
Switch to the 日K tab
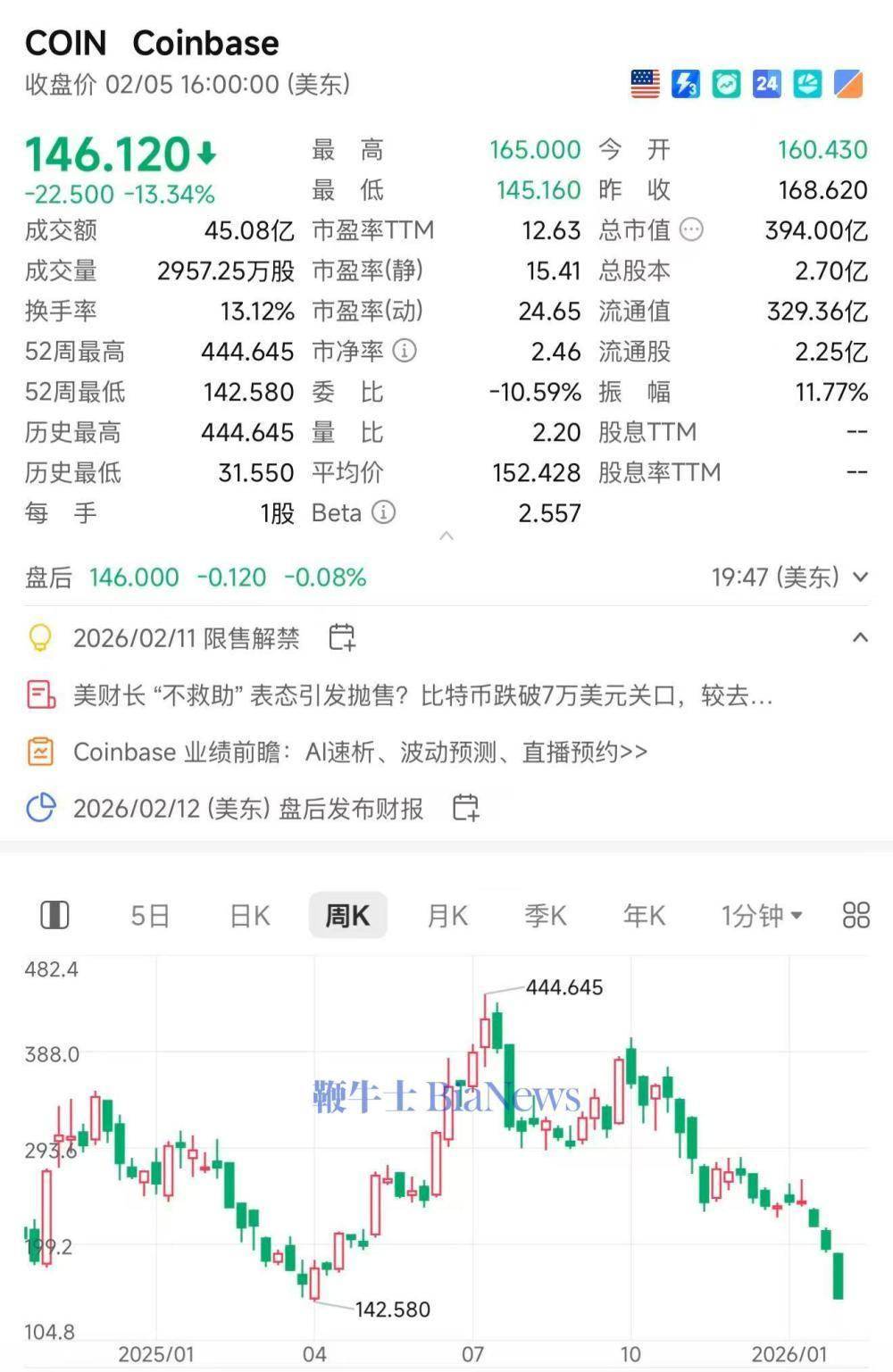coord(247,915)
